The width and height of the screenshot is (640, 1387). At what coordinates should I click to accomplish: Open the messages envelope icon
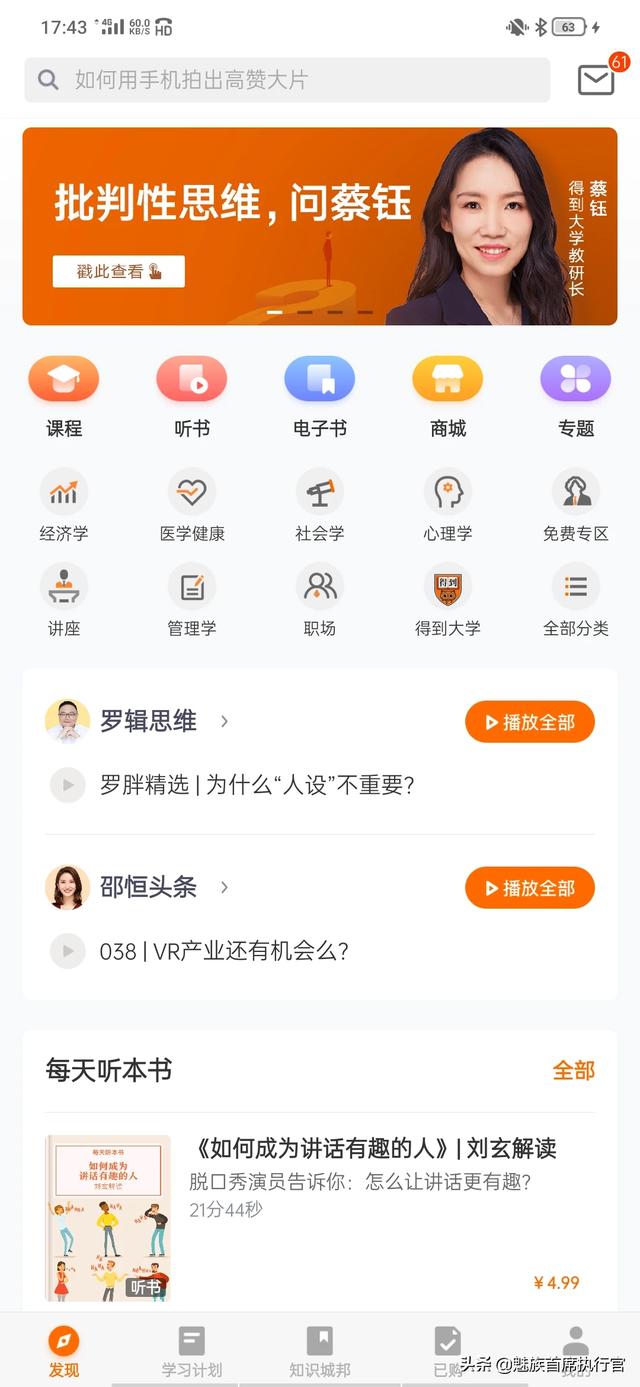pyautogui.click(x=596, y=79)
